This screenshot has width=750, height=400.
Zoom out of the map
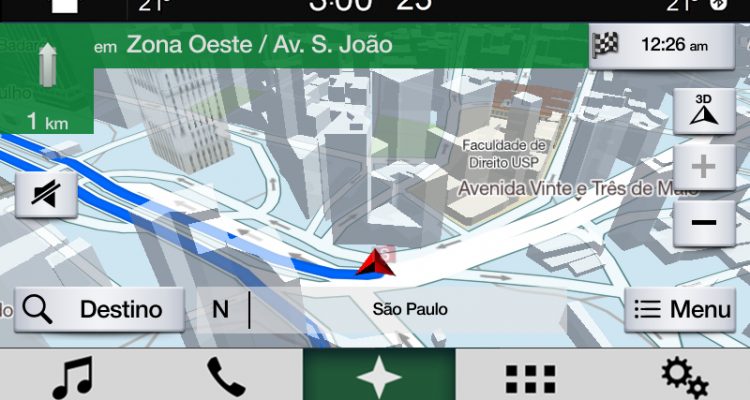704,223
